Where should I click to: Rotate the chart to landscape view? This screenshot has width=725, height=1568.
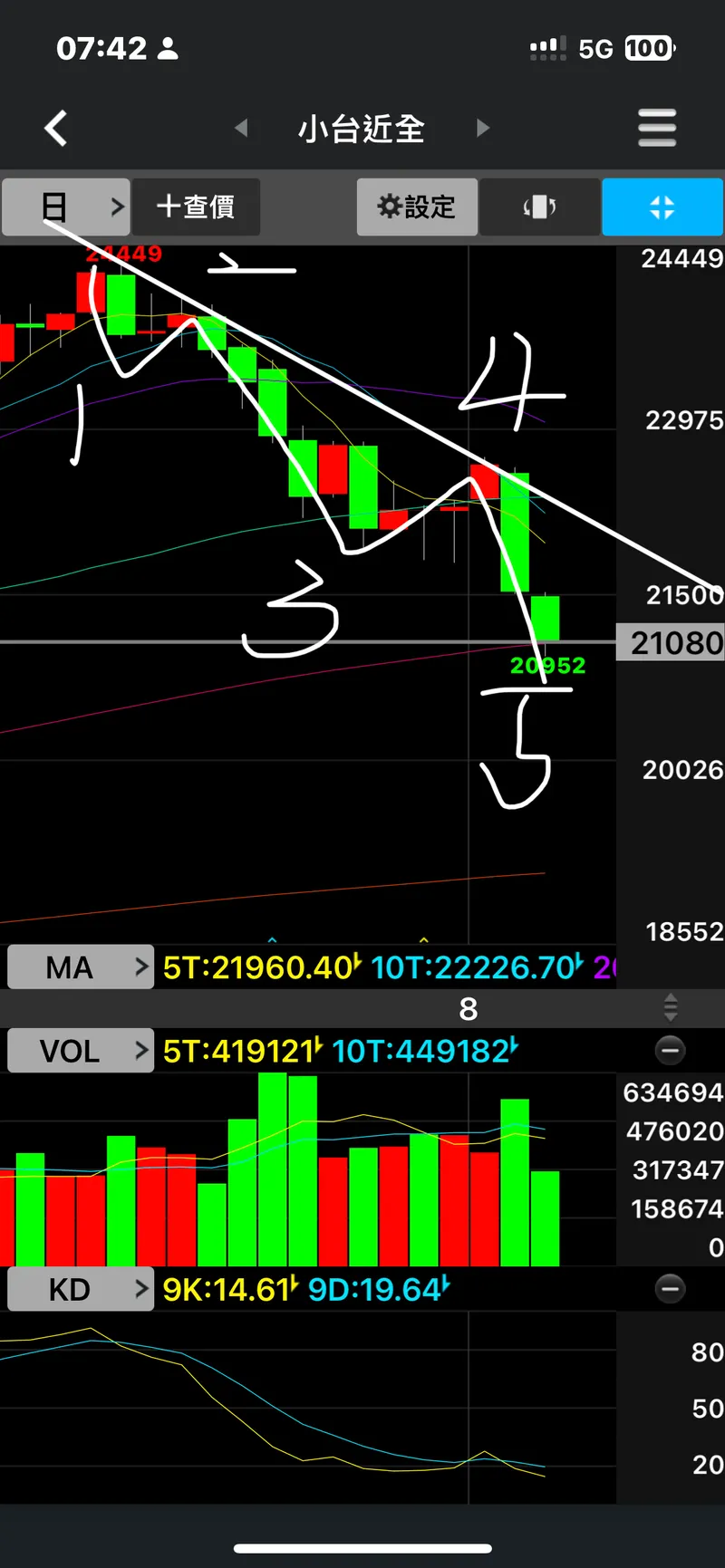[x=539, y=207]
